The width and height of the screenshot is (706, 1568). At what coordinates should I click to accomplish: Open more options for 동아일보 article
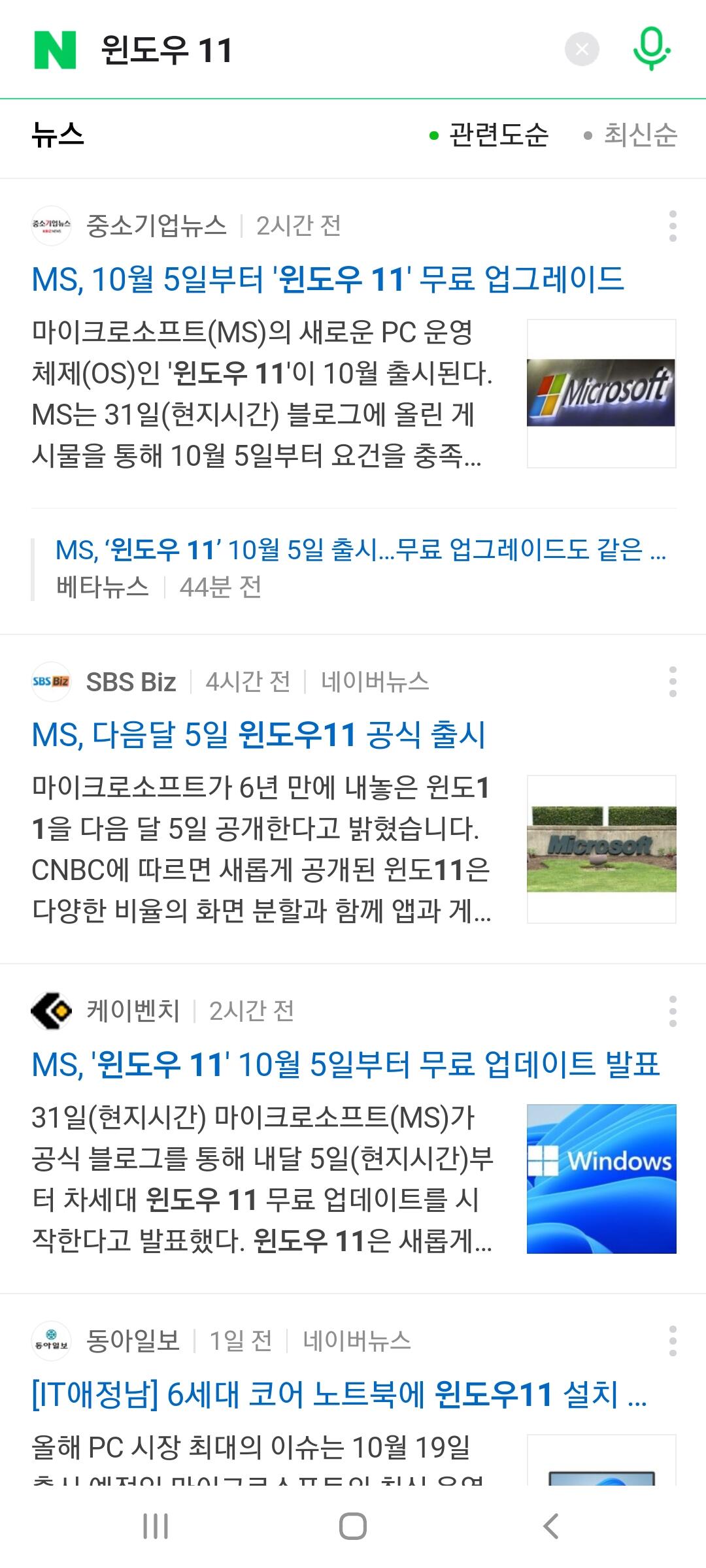[673, 1341]
